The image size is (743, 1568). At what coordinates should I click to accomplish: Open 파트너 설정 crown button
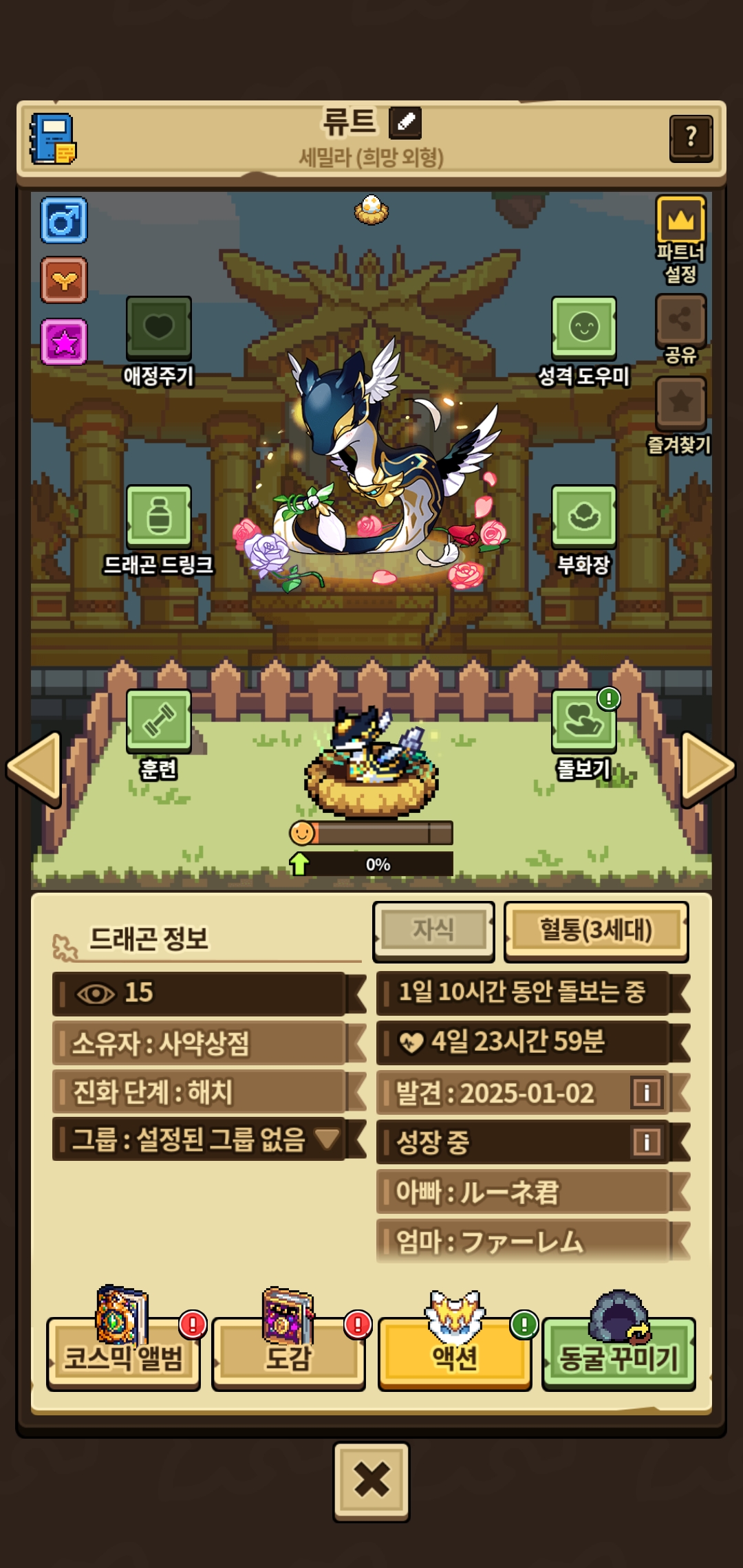pos(680,221)
